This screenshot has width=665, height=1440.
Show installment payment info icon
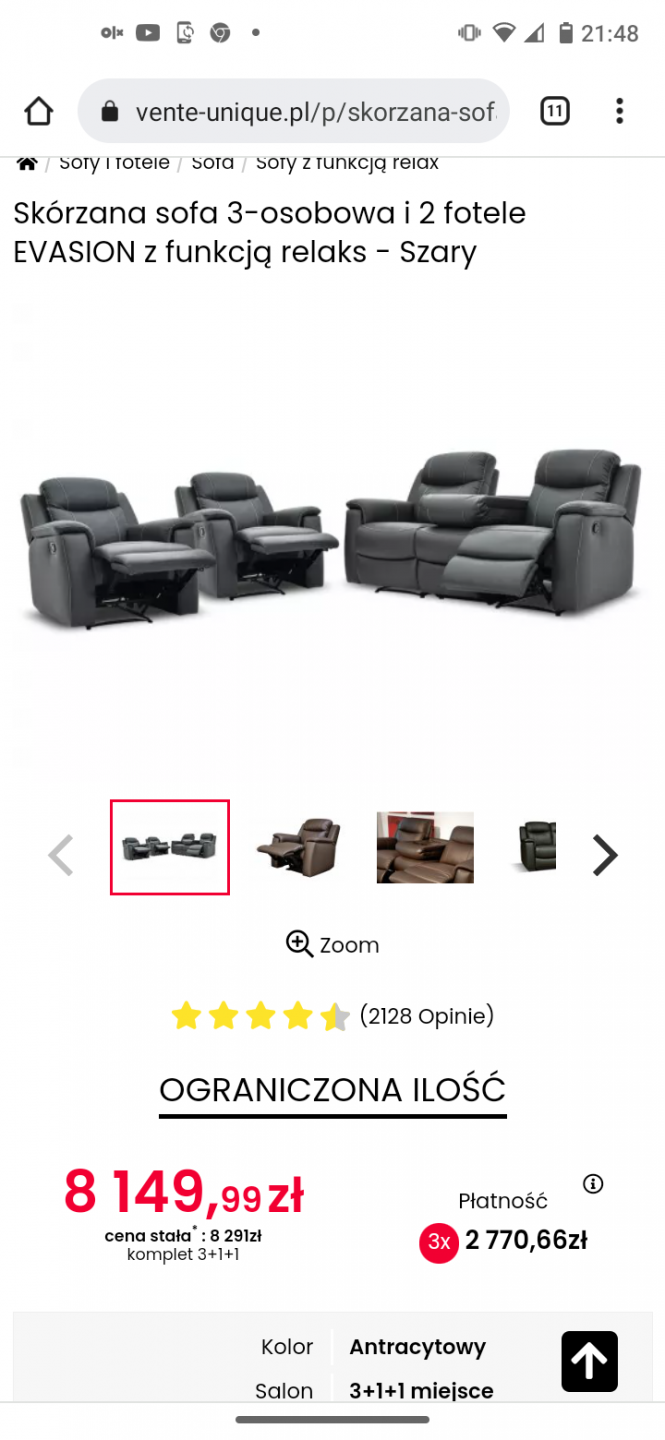point(593,1184)
